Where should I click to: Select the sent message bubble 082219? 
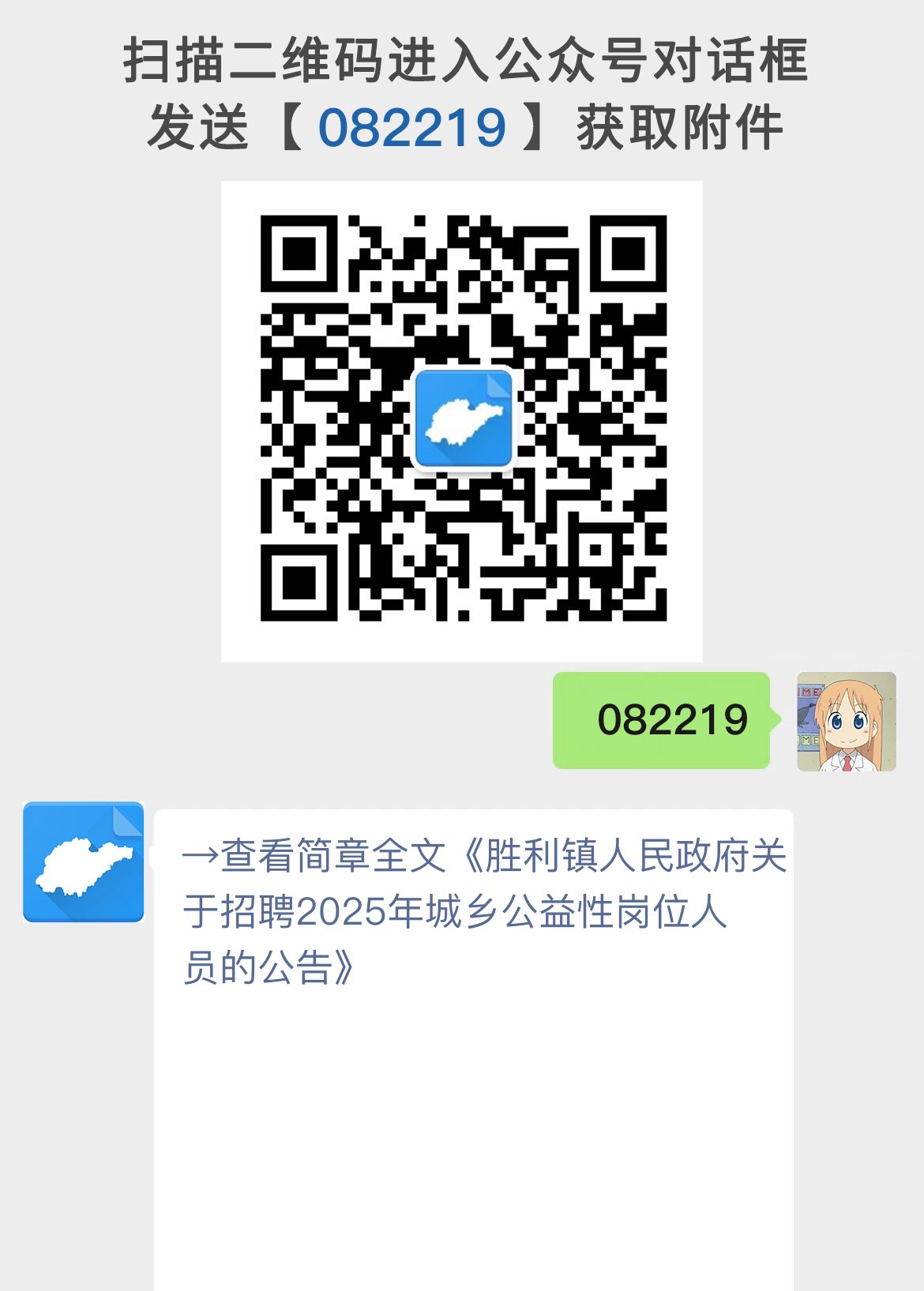662,721
